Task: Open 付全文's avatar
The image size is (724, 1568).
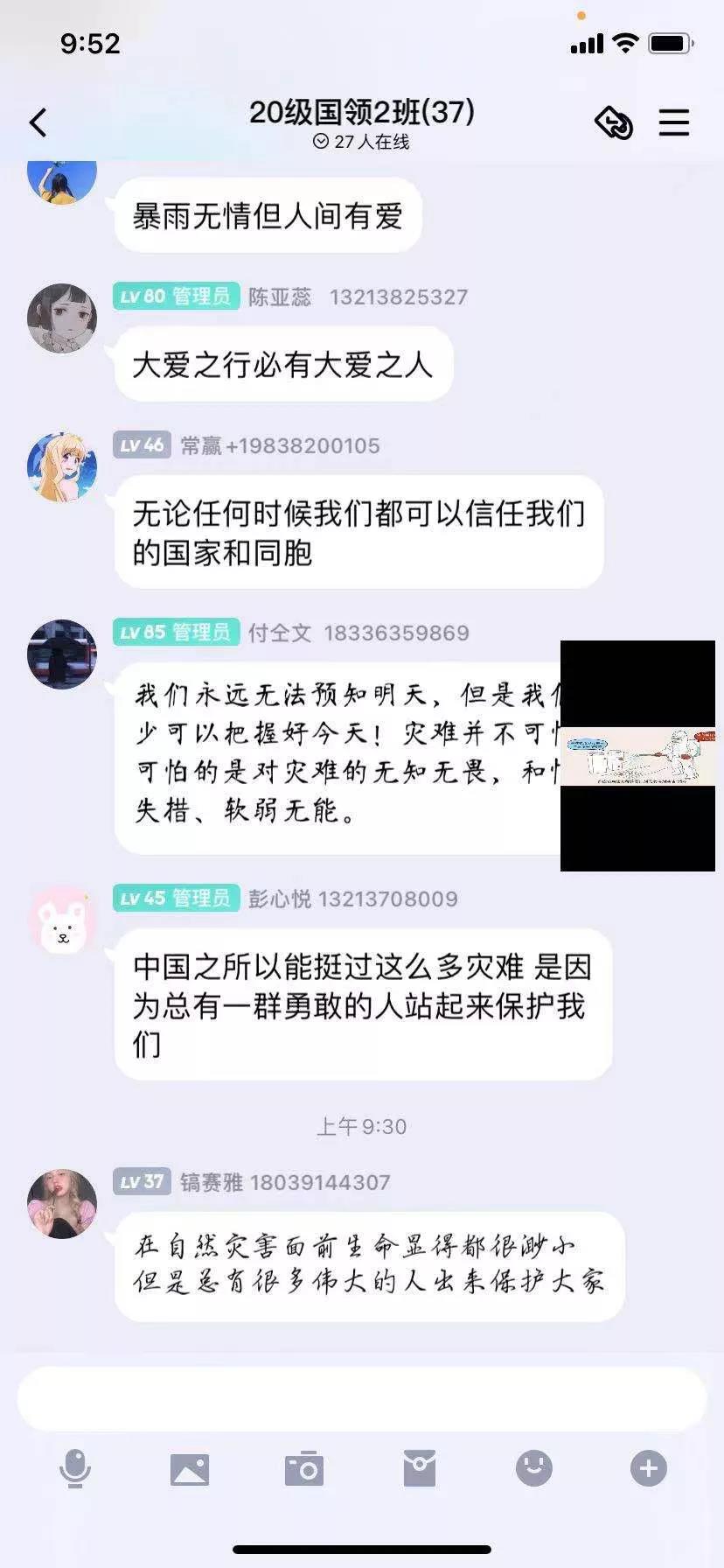Action: 62,654
